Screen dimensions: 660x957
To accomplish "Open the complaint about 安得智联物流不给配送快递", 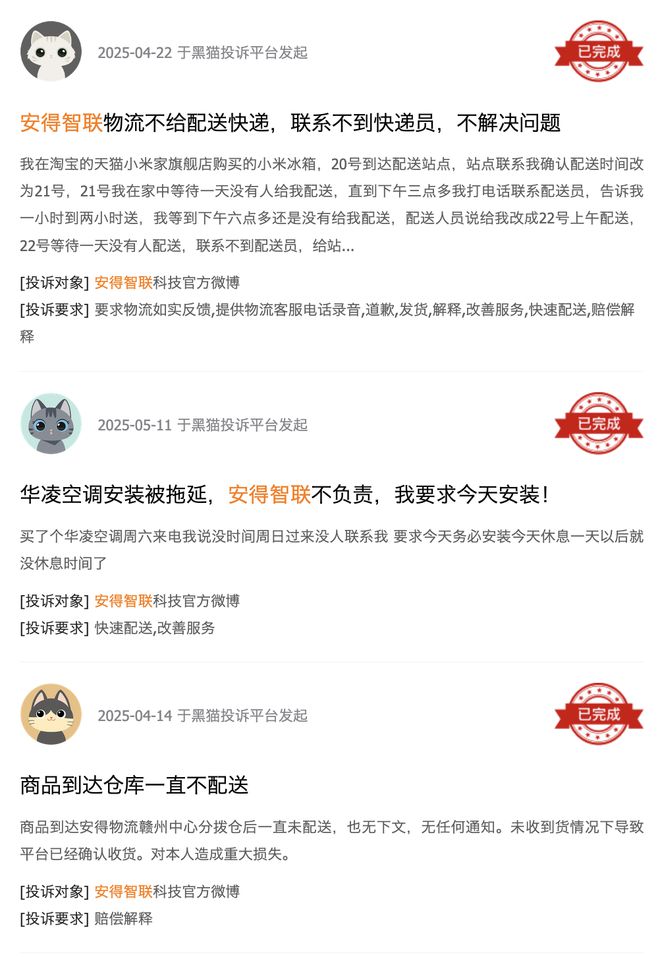I will tap(290, 123).
